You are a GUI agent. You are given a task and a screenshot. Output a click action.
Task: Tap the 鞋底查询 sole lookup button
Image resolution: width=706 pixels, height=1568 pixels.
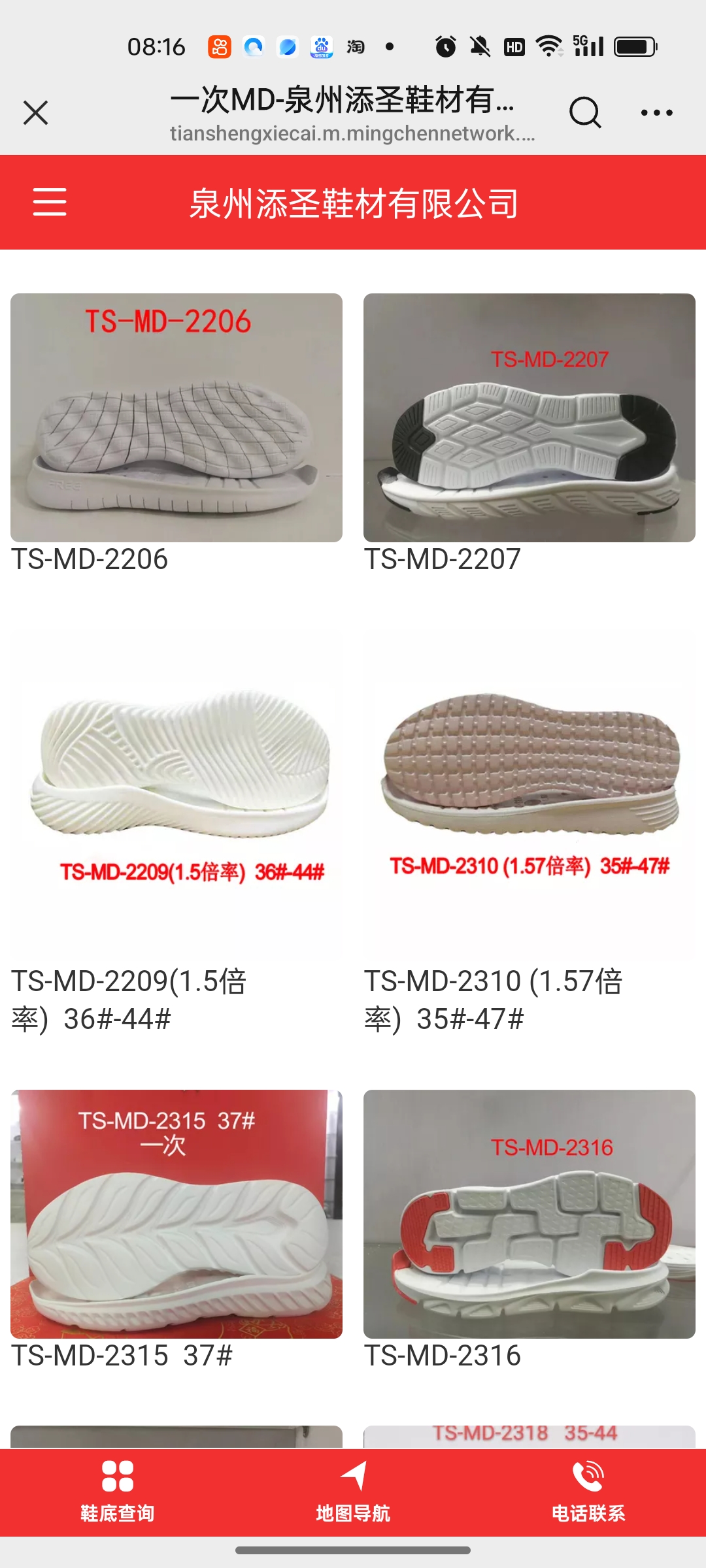pos(118,1492)
